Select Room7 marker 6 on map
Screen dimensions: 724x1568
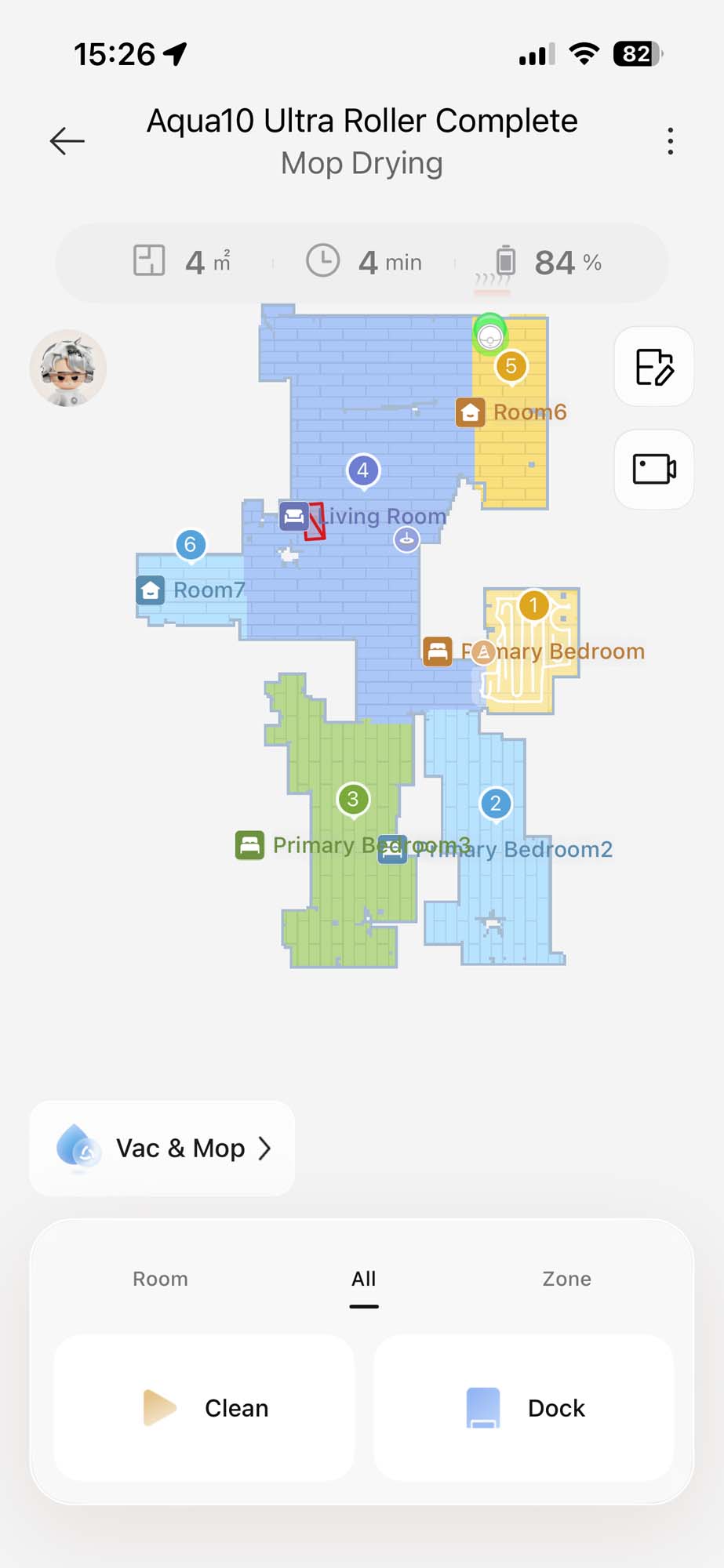click(190, 544)
